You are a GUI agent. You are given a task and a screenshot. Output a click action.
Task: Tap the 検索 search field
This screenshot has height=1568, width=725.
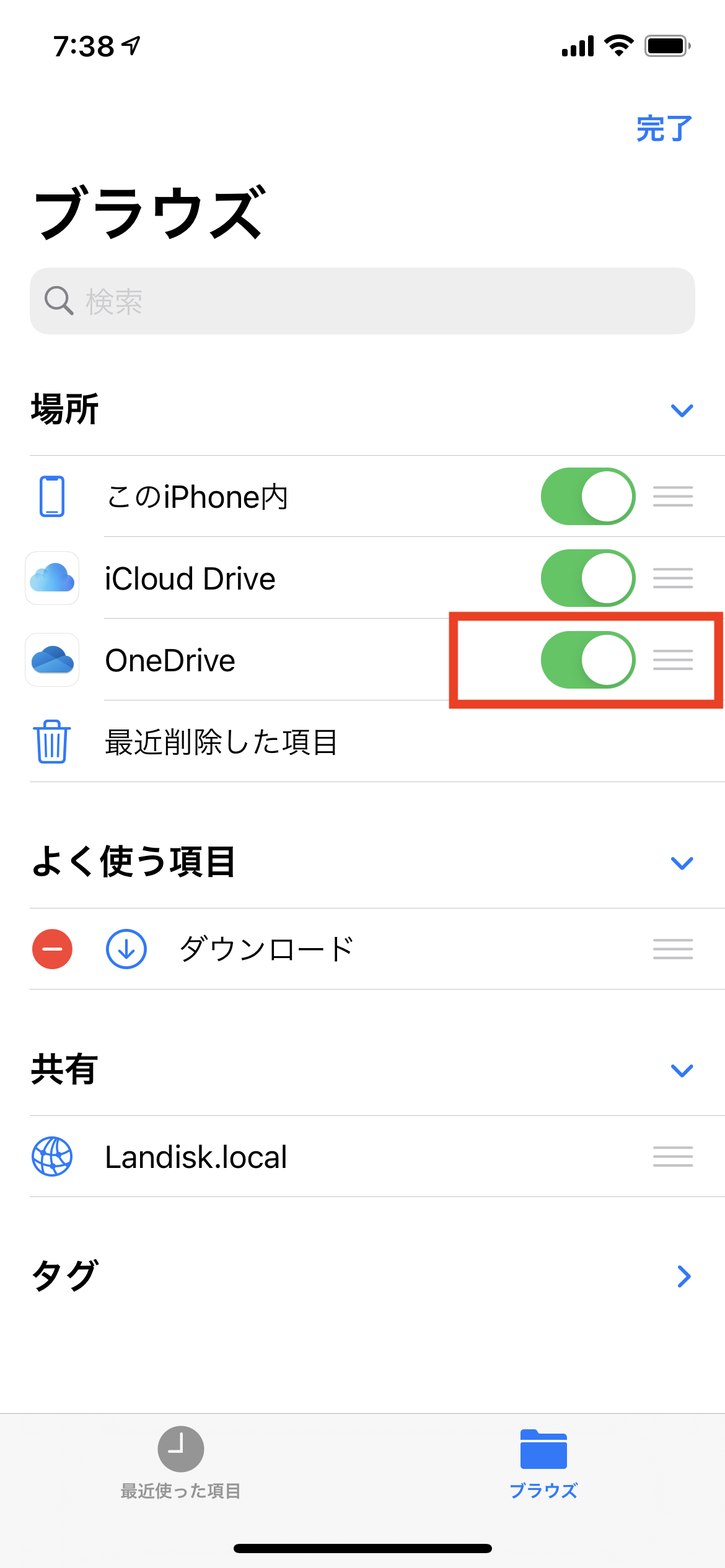[x=362, y=302]
